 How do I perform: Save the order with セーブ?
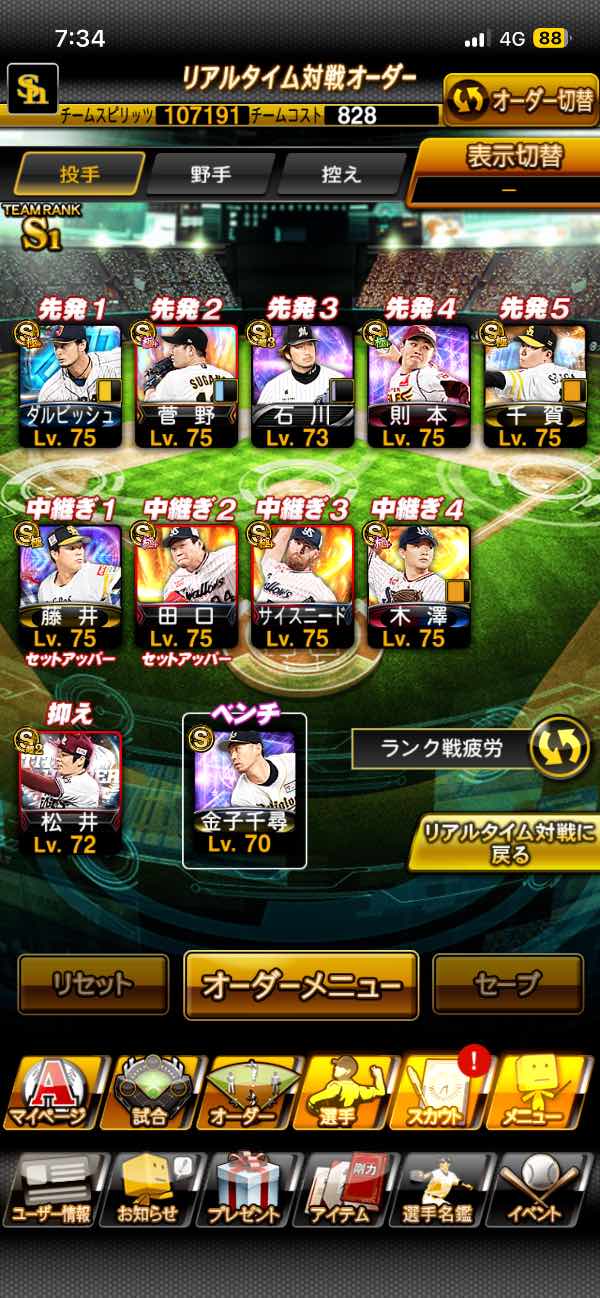(507, 984)
